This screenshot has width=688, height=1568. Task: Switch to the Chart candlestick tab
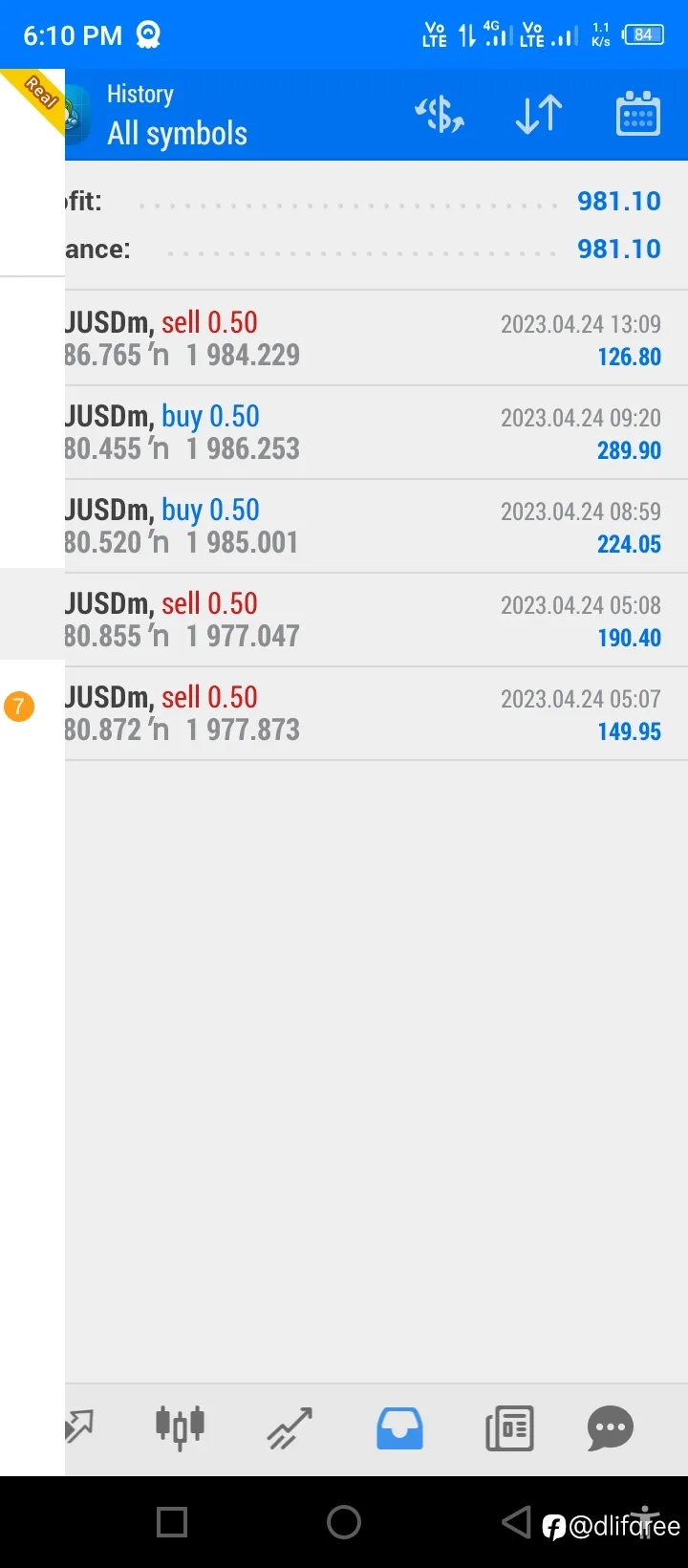[180, 1428]
